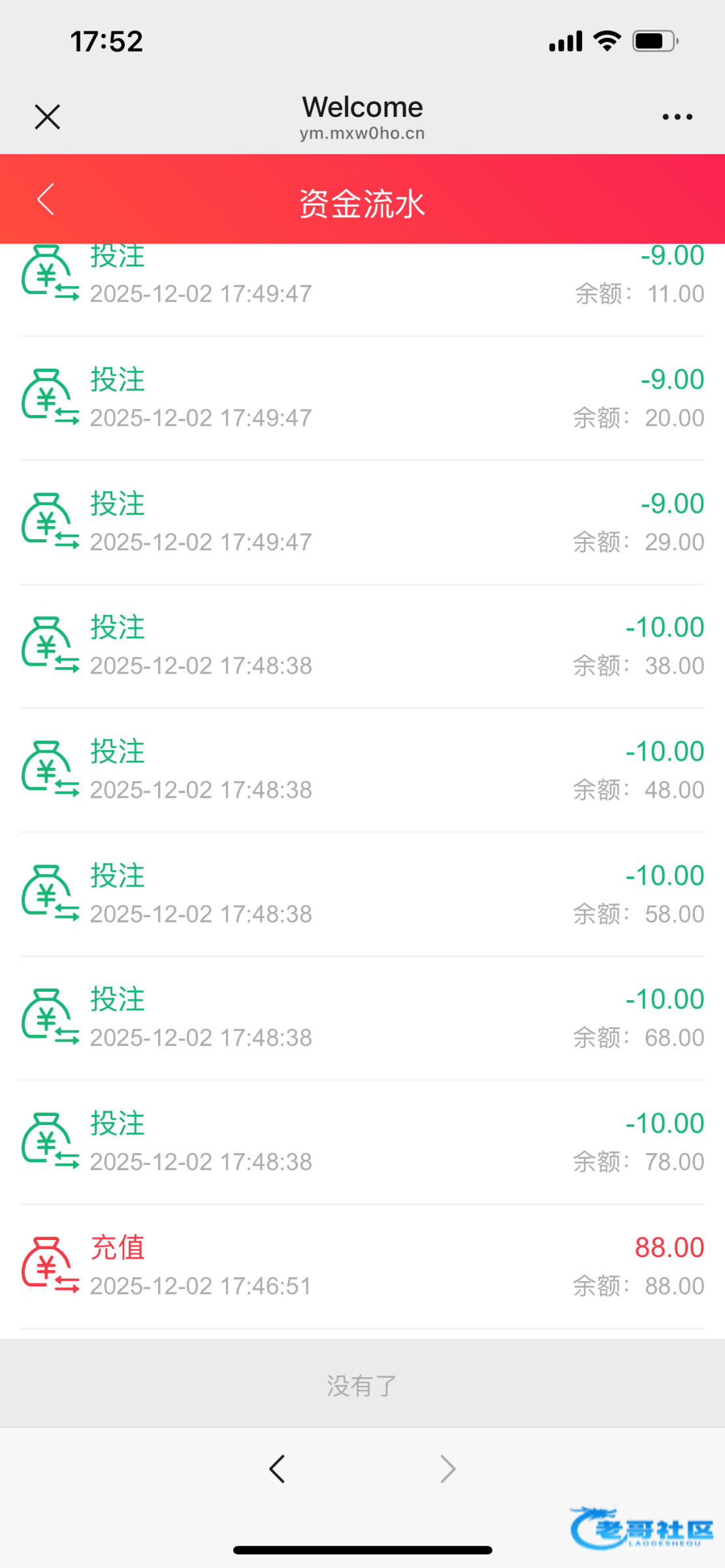725x1568 pixels.
Task: Go back from the 资金流水 page
Action: pos(46,199)
